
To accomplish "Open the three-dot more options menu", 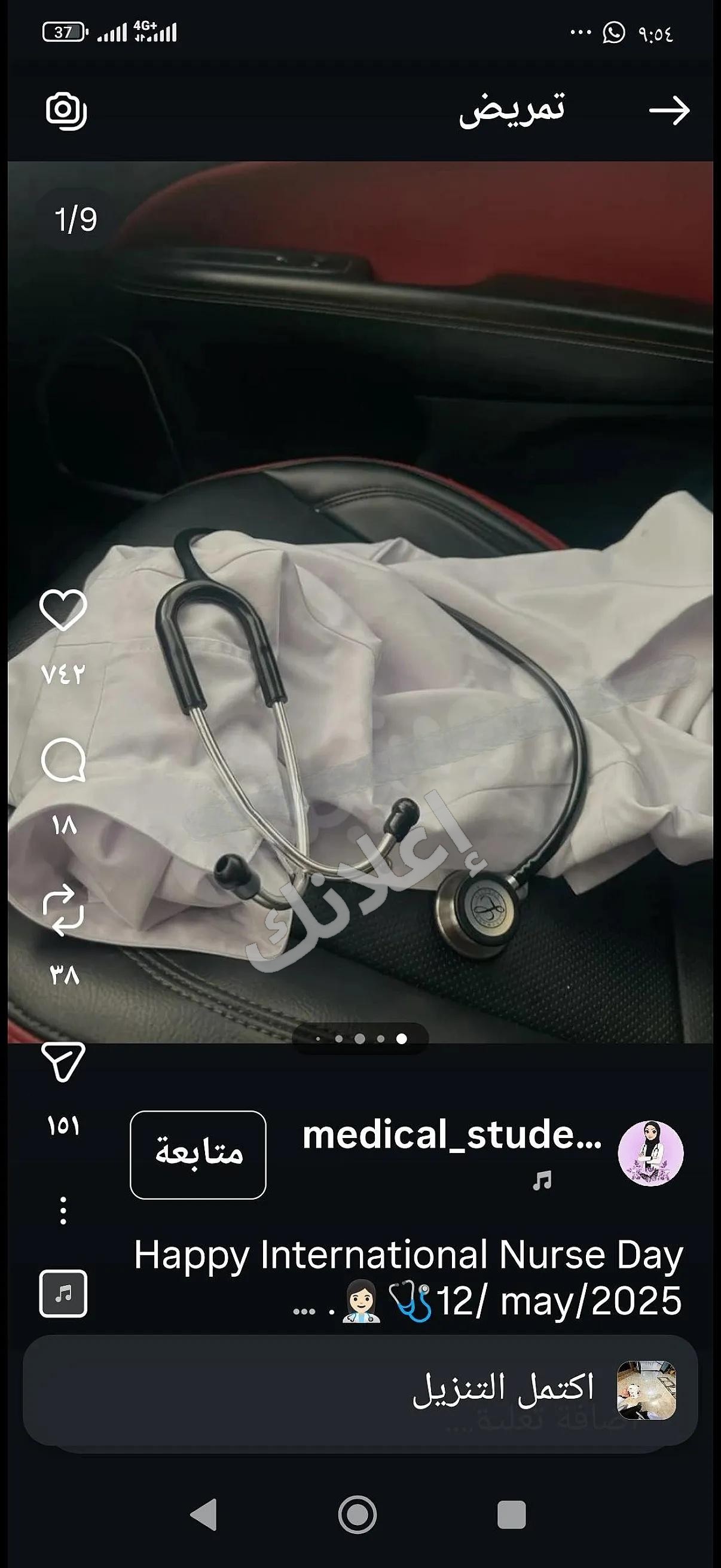I will click(63, 1211).
